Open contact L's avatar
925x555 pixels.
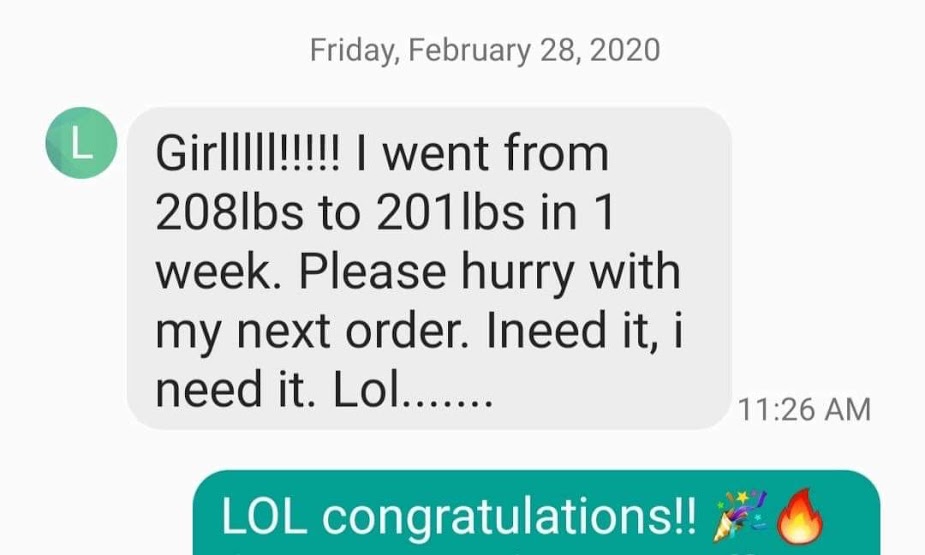[82, 144]
